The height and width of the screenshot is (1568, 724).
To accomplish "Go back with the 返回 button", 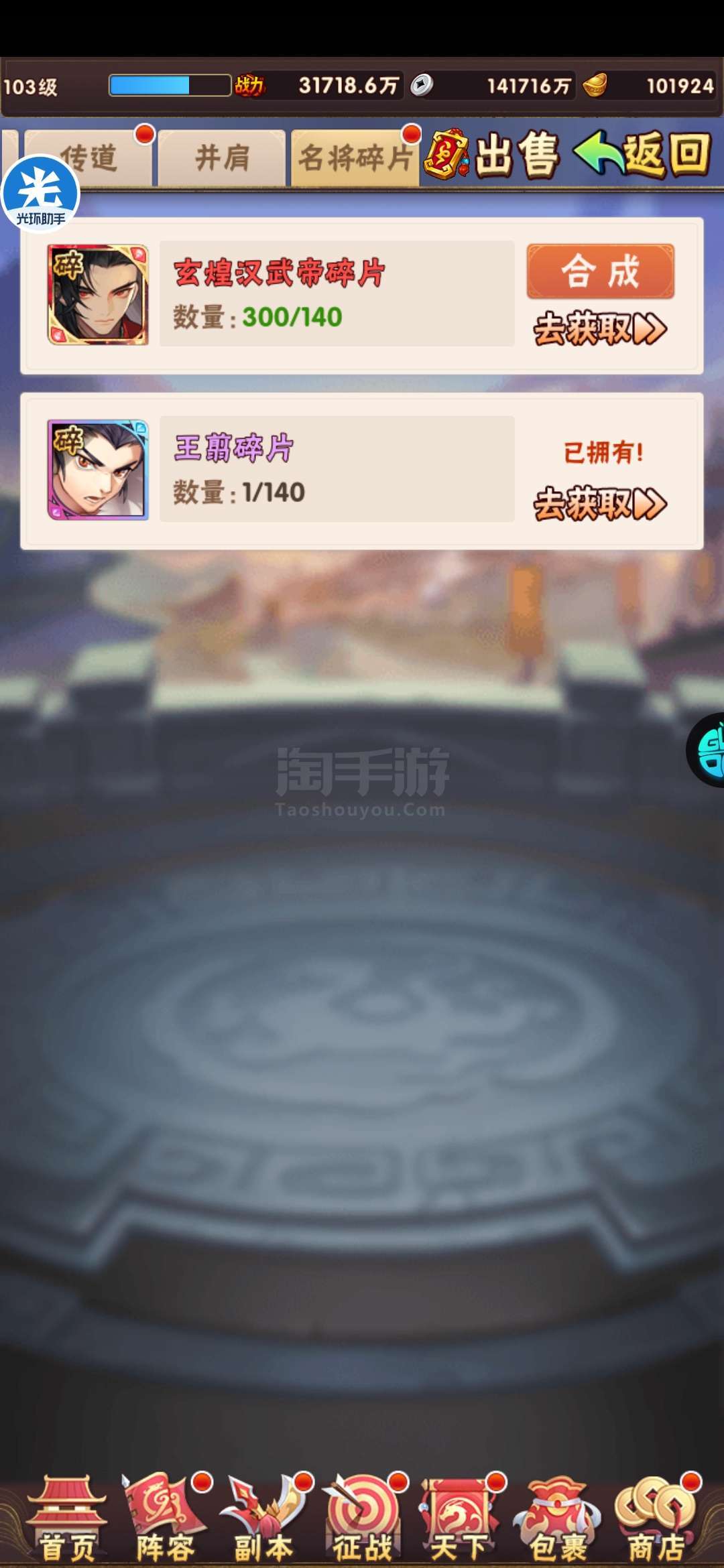I will coord(643,155).
